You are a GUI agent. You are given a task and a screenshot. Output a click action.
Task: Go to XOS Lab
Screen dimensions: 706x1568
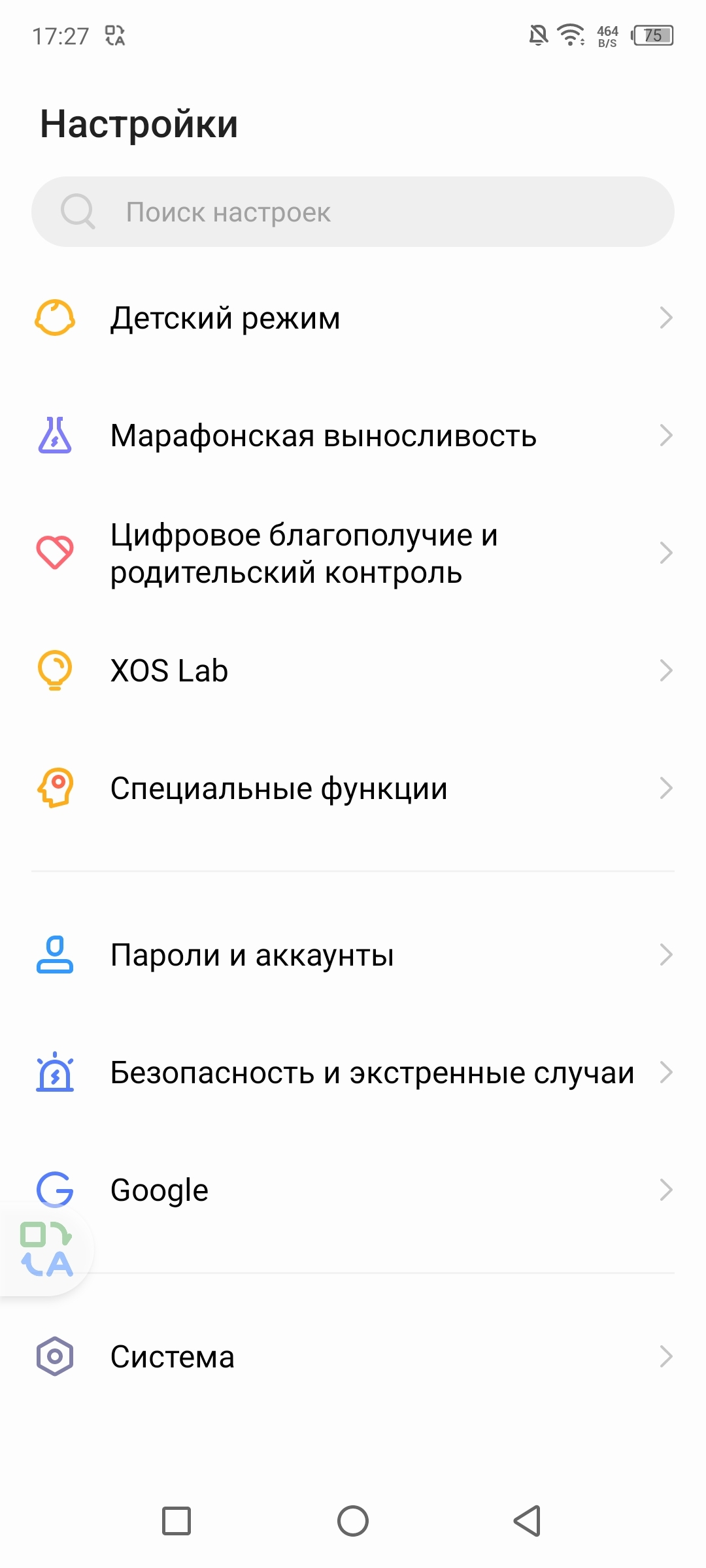tap(353, 671)
